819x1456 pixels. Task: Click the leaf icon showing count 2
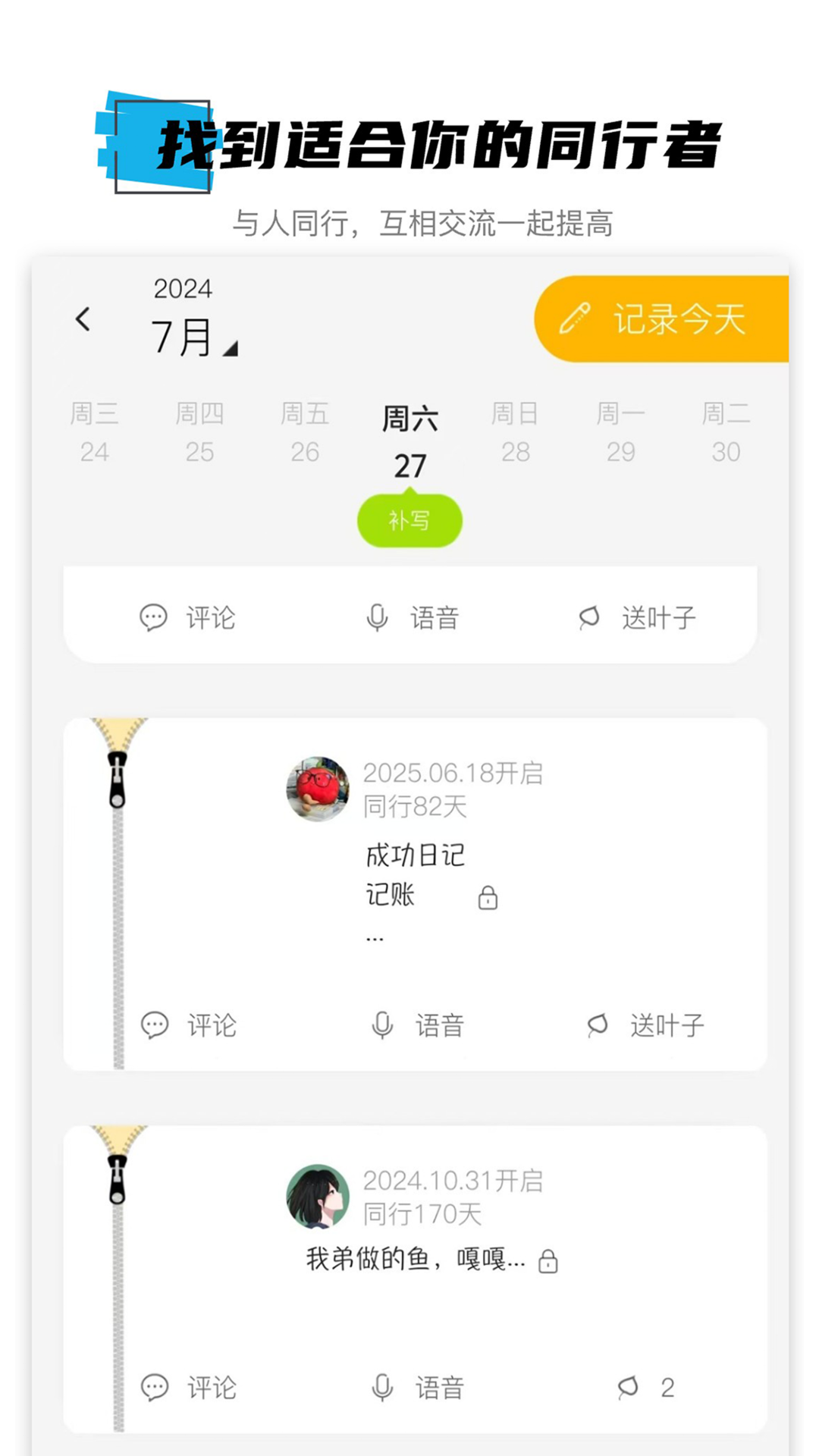pos(629,1387)
